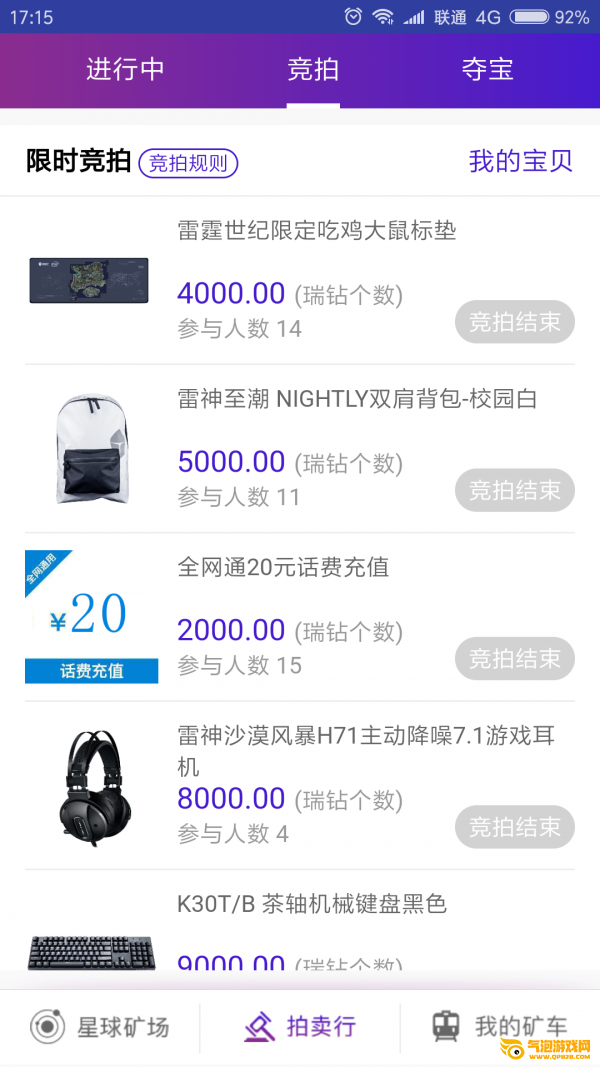Open 我的矿车 in bottom navigation
600x1067 pixels.
[500, 1027]
